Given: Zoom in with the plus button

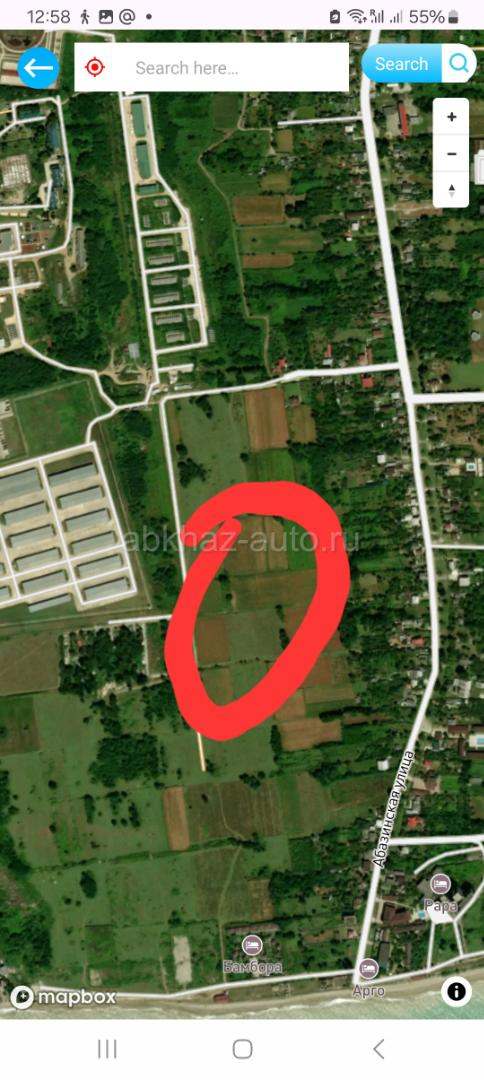Looking at the screenshot, I should pyautogui.click(x=452, y=117).
